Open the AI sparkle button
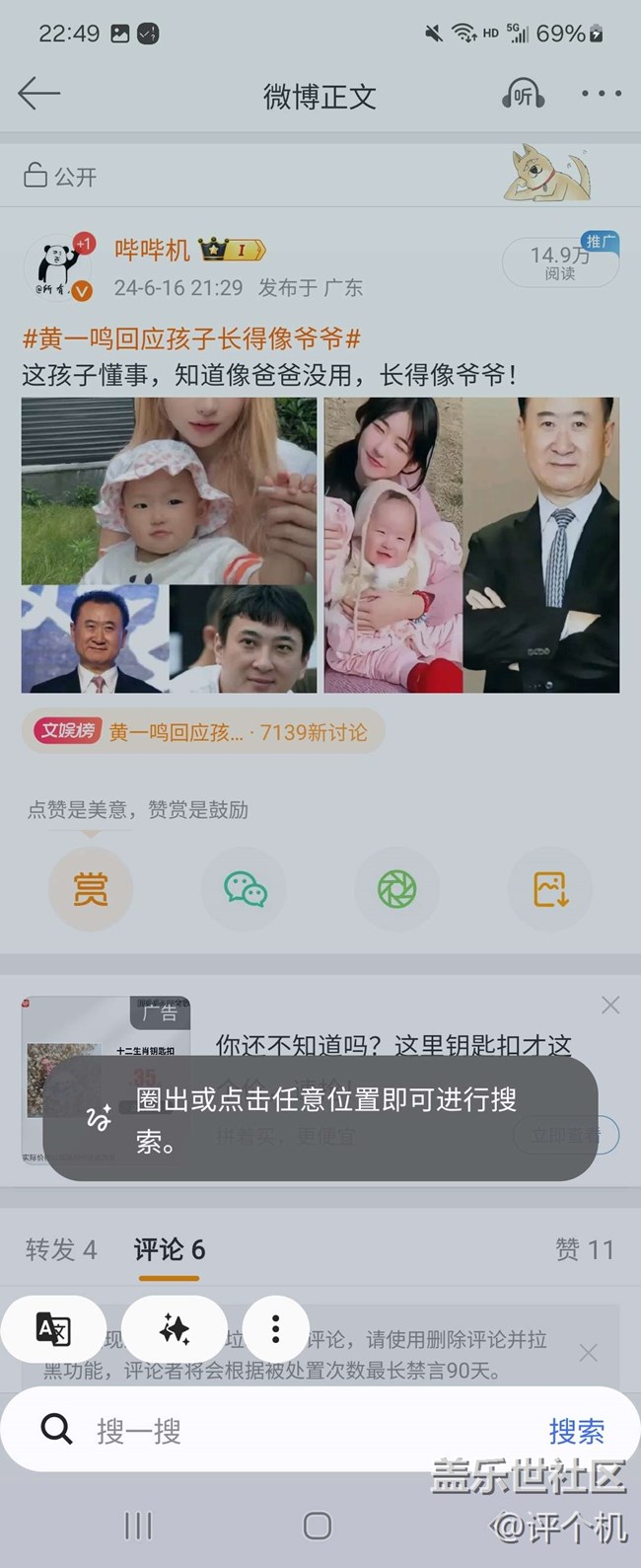The width and height of the screenshot is (641, 1568). tap(175, 1329)
